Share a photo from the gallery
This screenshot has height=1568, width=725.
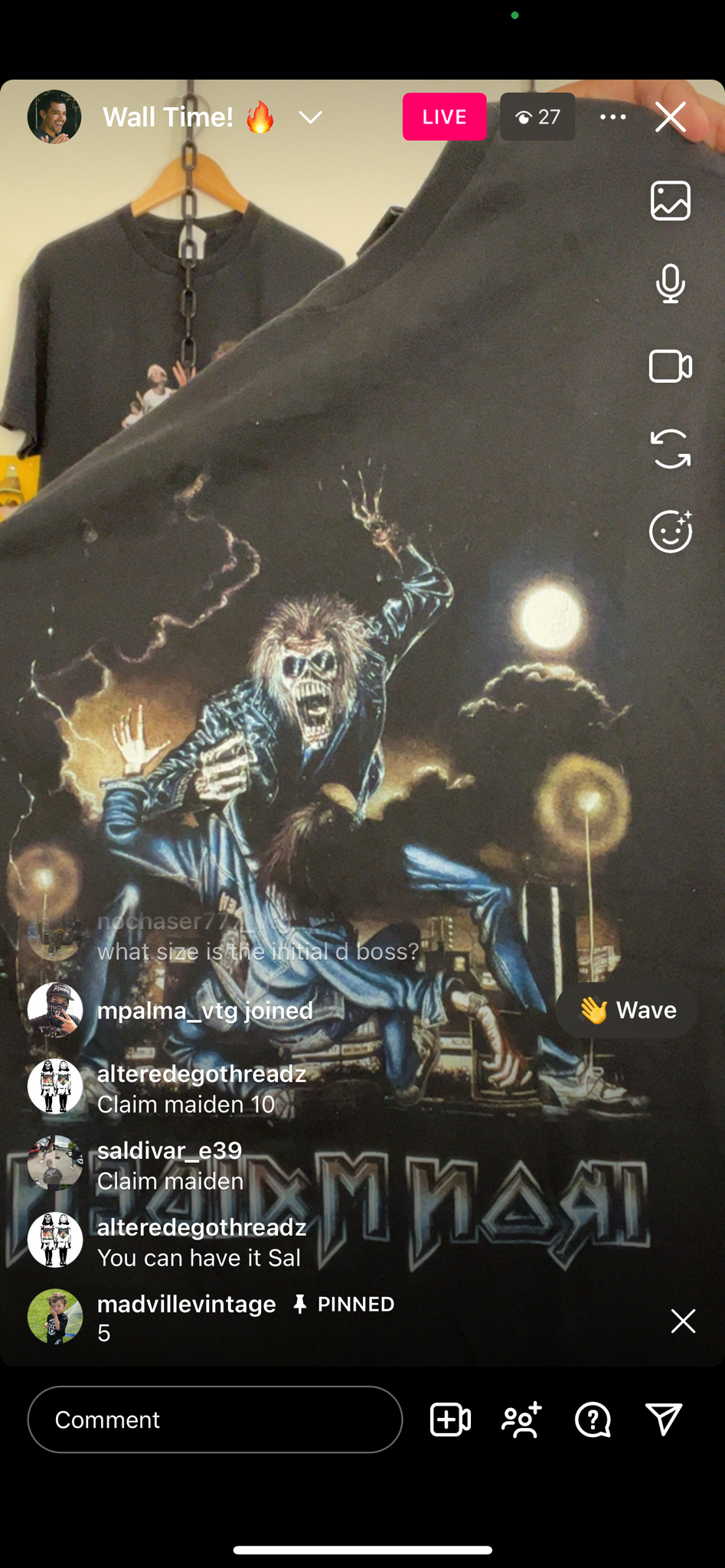click(671, 201)
